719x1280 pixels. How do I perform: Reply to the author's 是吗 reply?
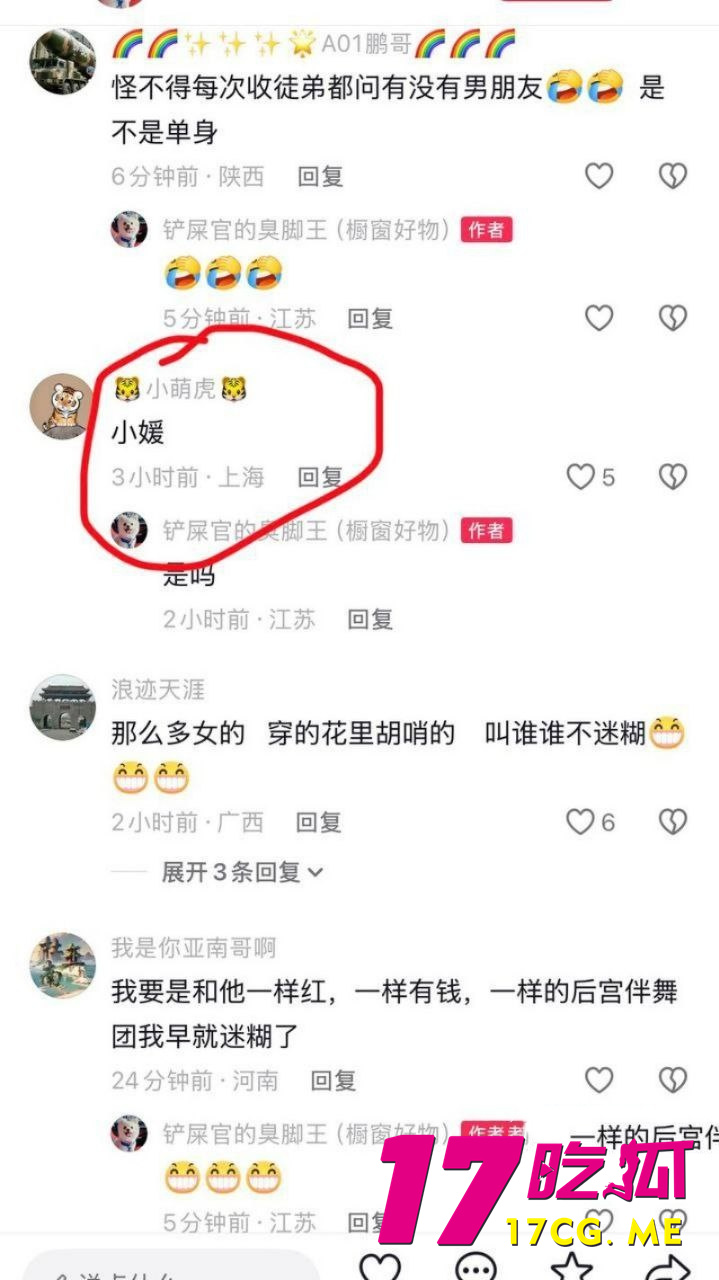(369, 619)
